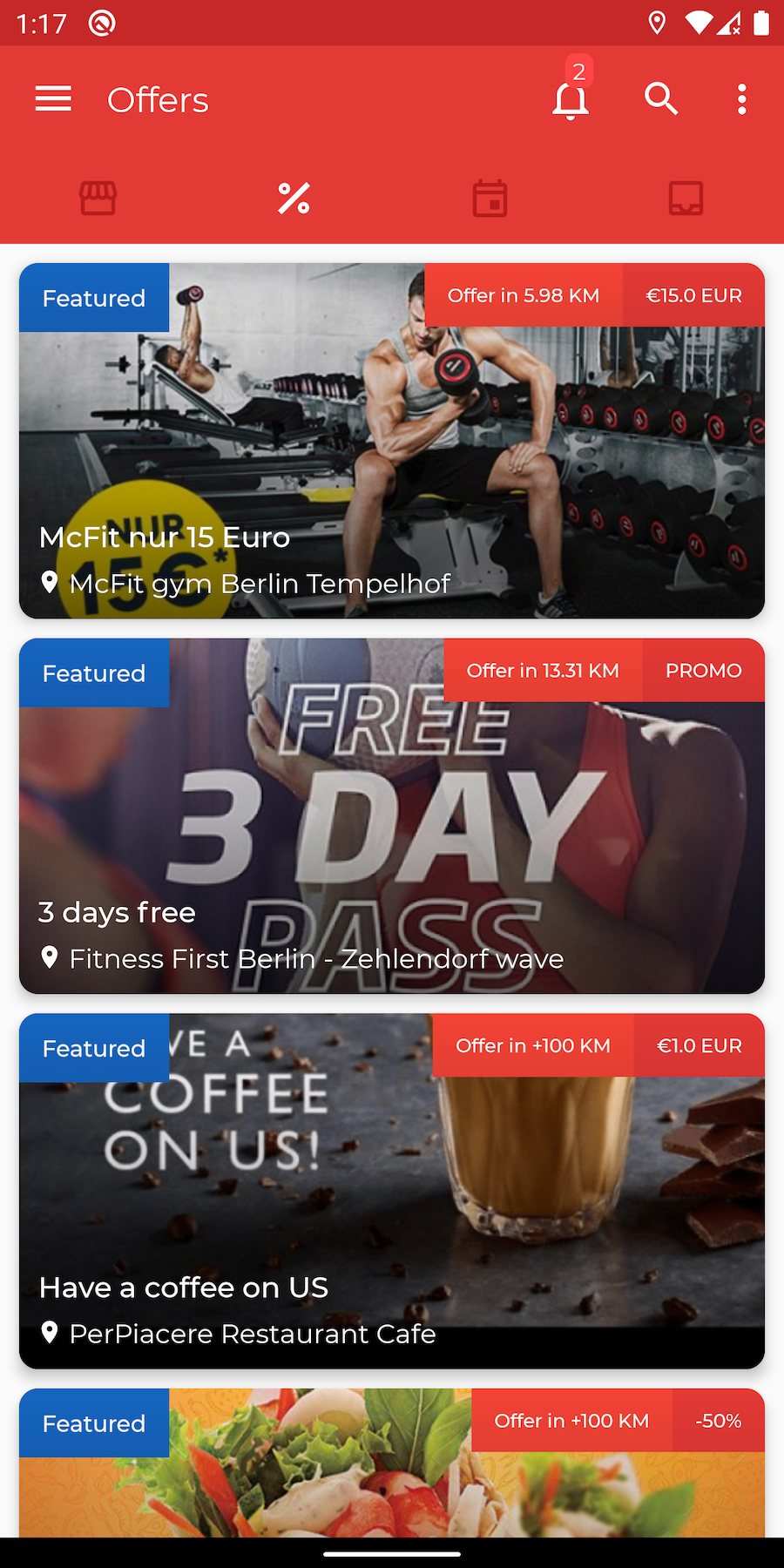This screenshot has width=784, height=1568.
Task: Open the overflow three-dot menu
Action: click(x=741, y=98)
